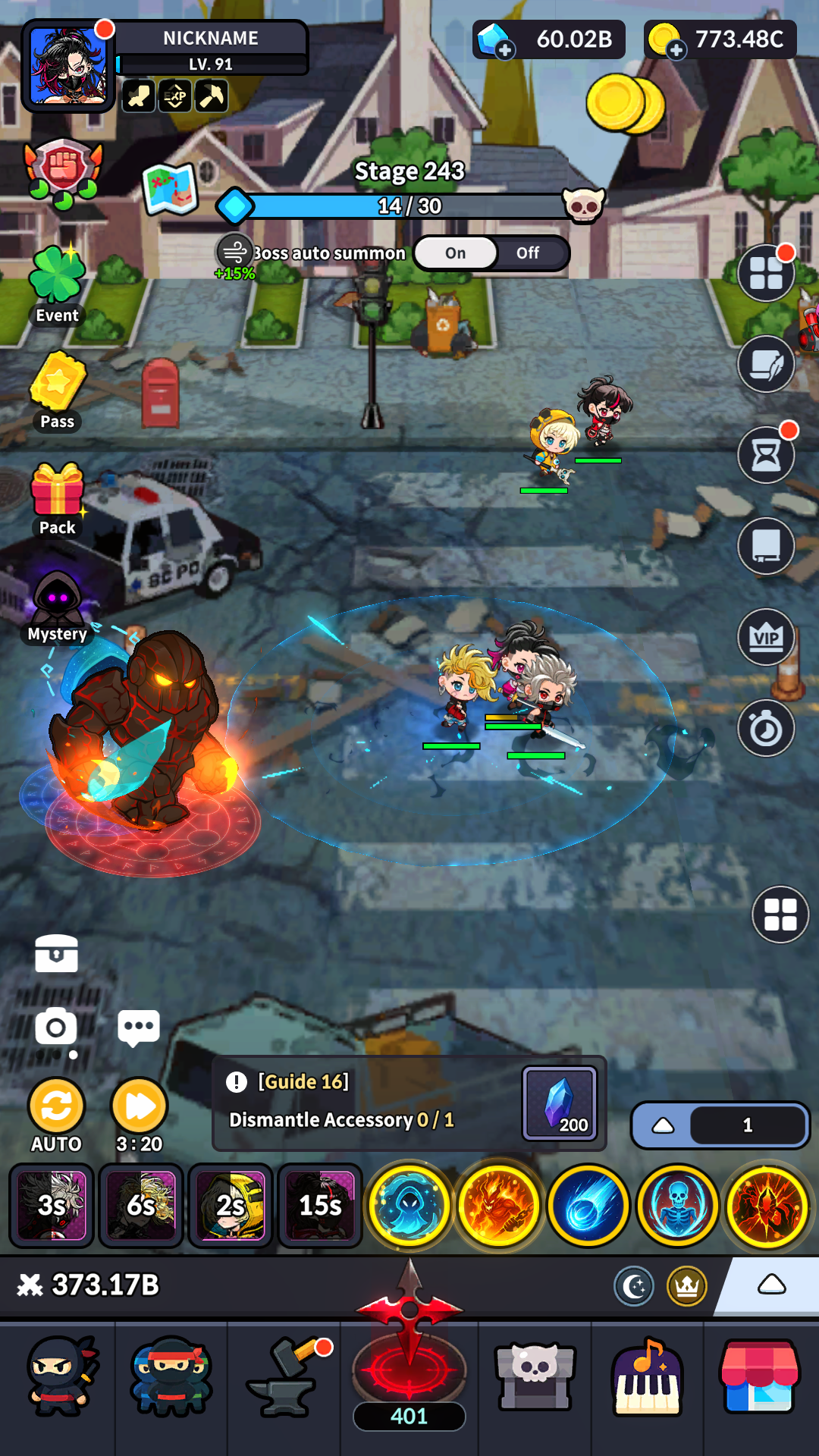This screenshot has width=819, height=1456.
Task: Use the blue skeleton skill
Action: coord(678,1206)
